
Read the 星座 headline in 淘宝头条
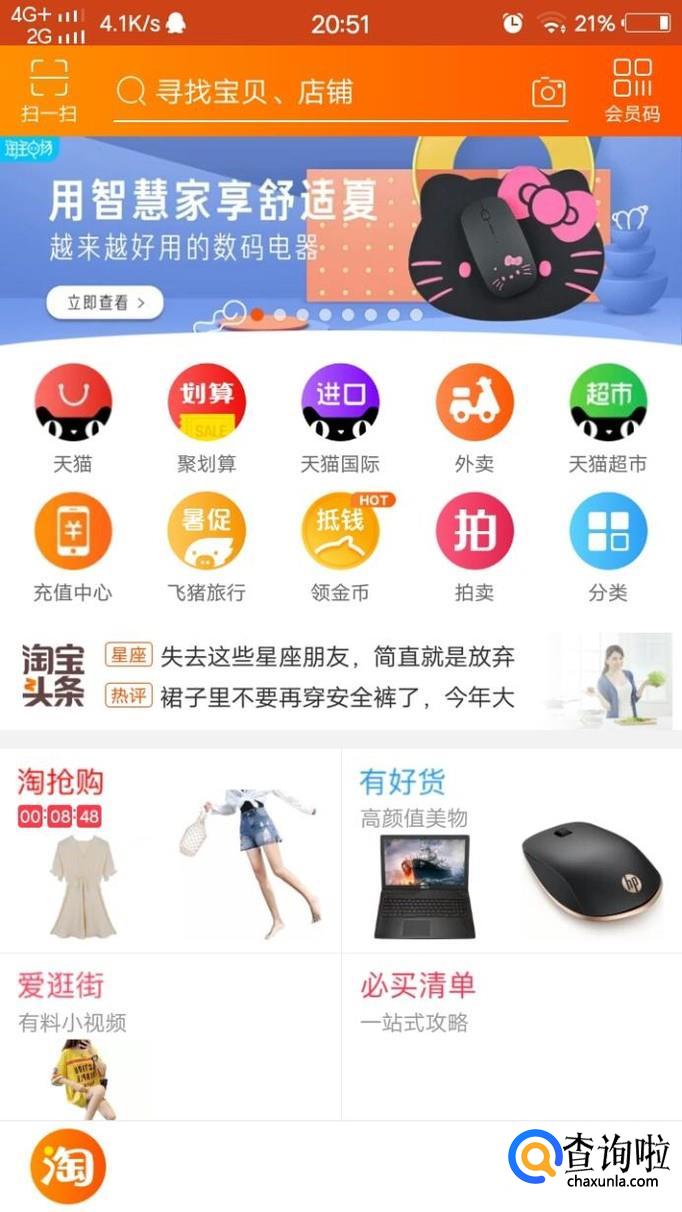[337, 657]
